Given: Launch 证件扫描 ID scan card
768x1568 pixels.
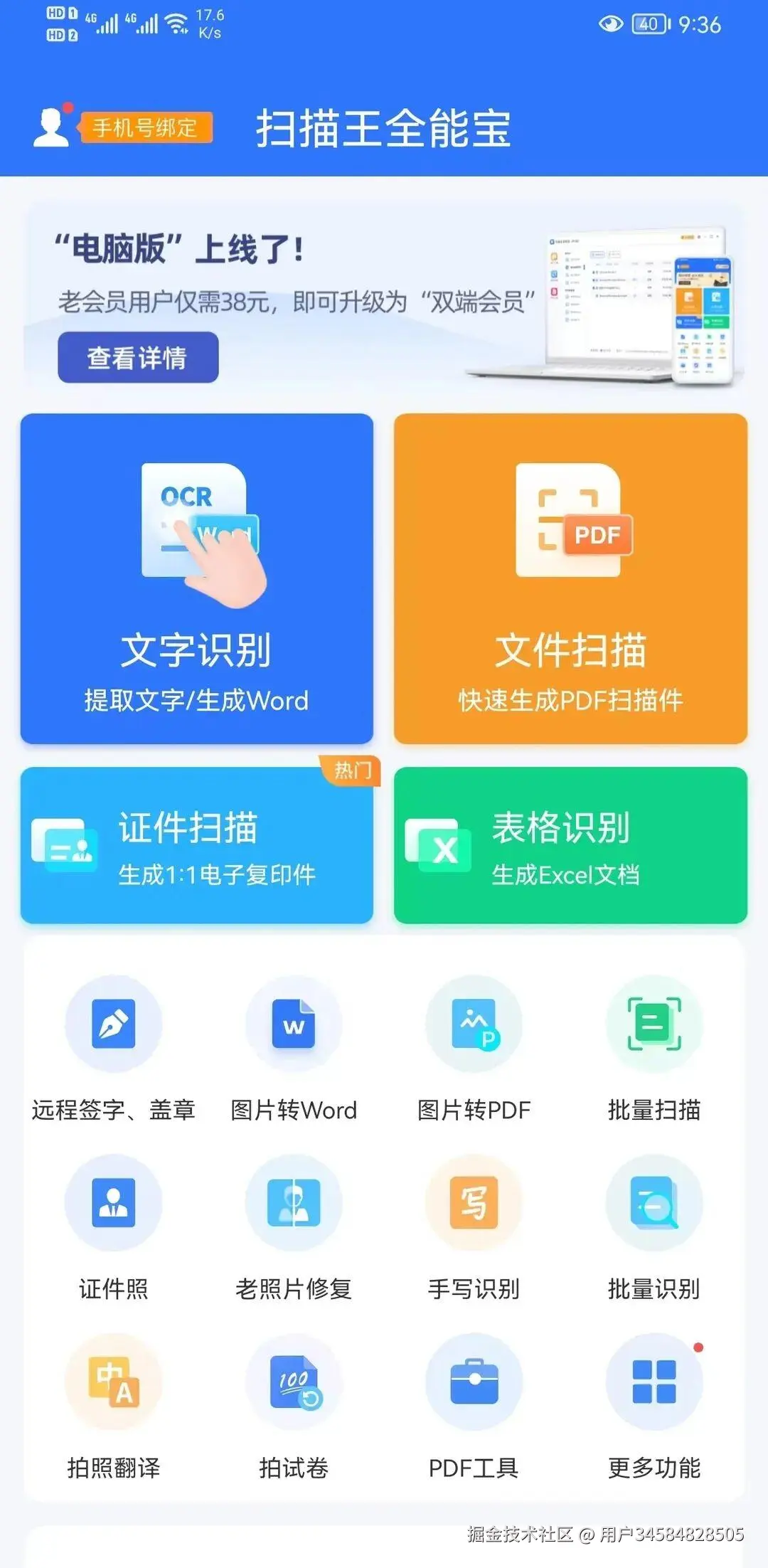Looking at the screenshot, I should [x=197, y=845].
